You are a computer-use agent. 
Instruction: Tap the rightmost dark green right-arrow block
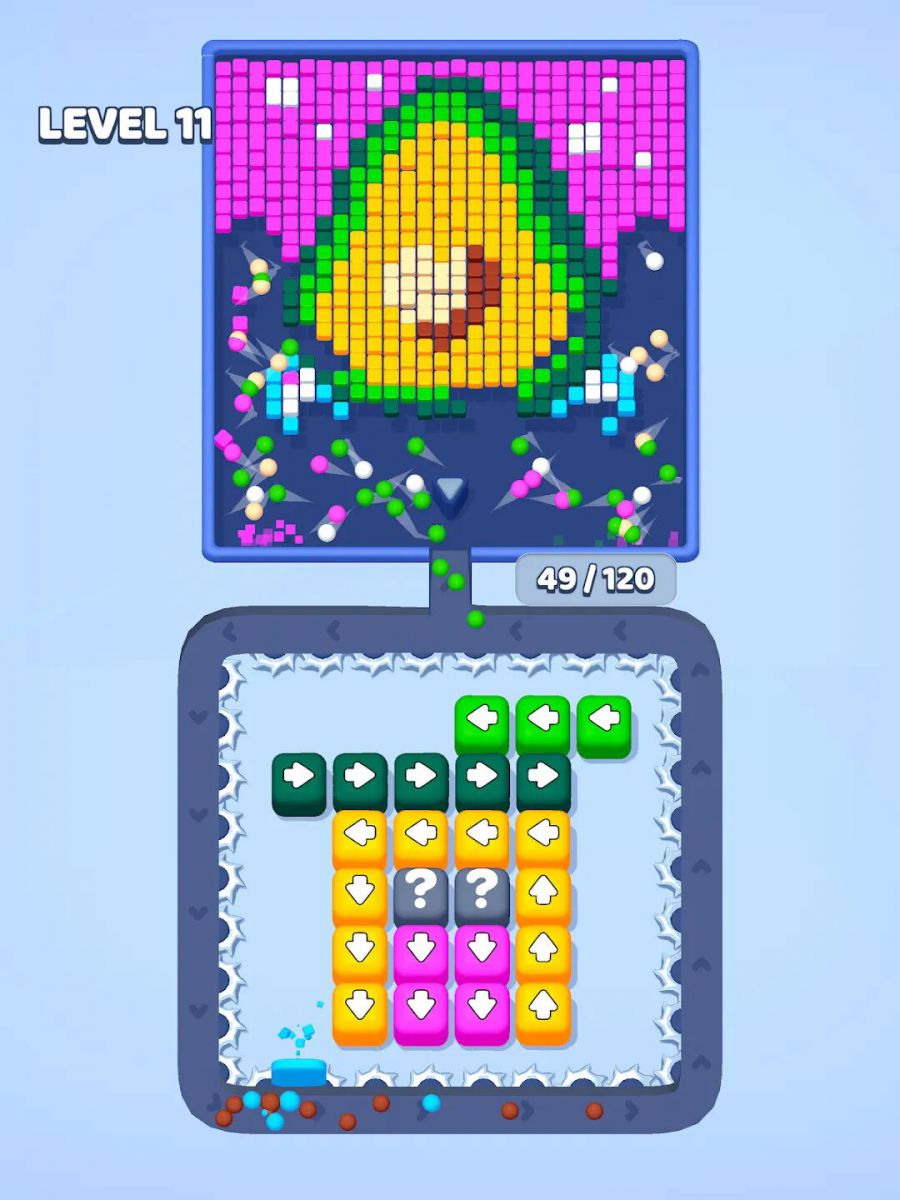coord(543,779)
